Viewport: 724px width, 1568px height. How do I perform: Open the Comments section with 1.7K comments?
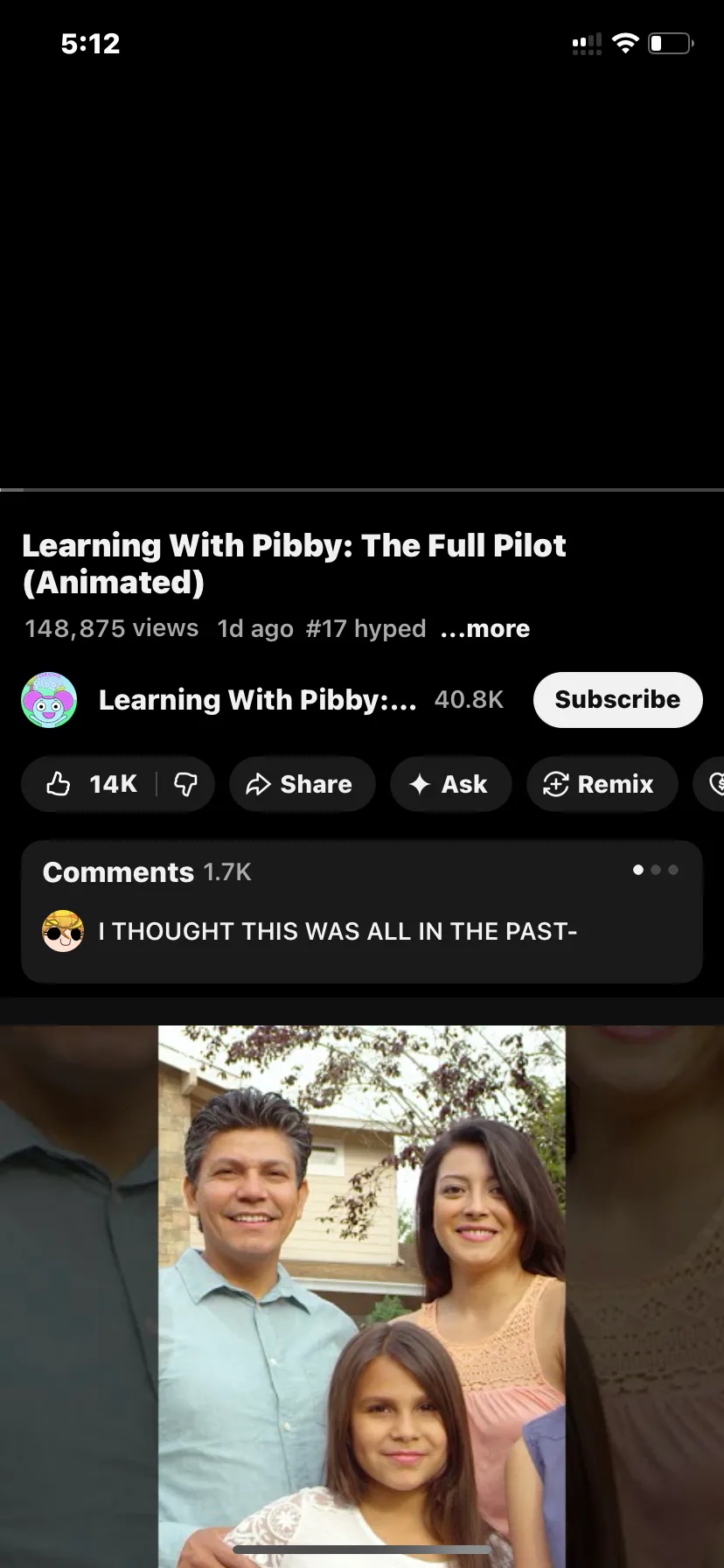click(x=361, y=910)
